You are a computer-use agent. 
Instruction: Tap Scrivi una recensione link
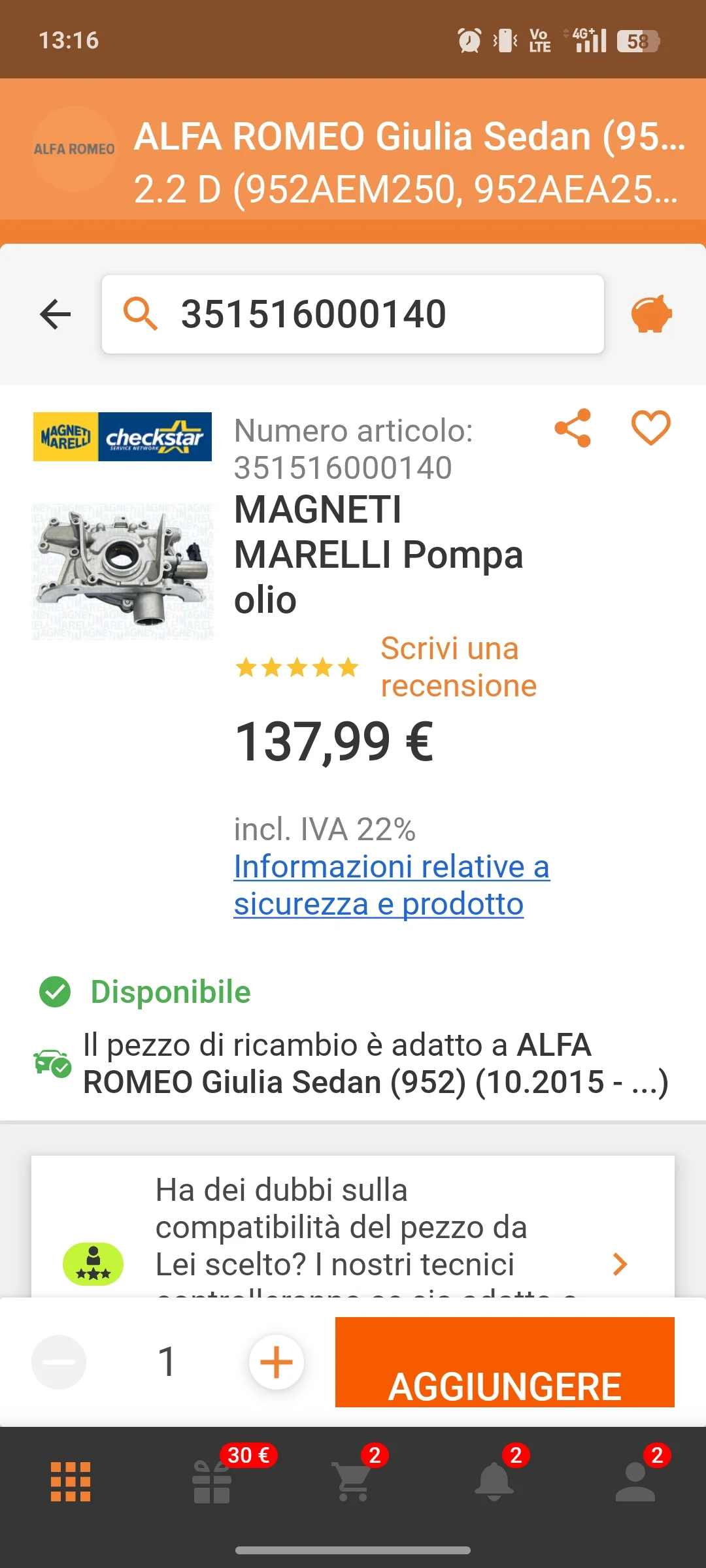click(x=458, y=667)
